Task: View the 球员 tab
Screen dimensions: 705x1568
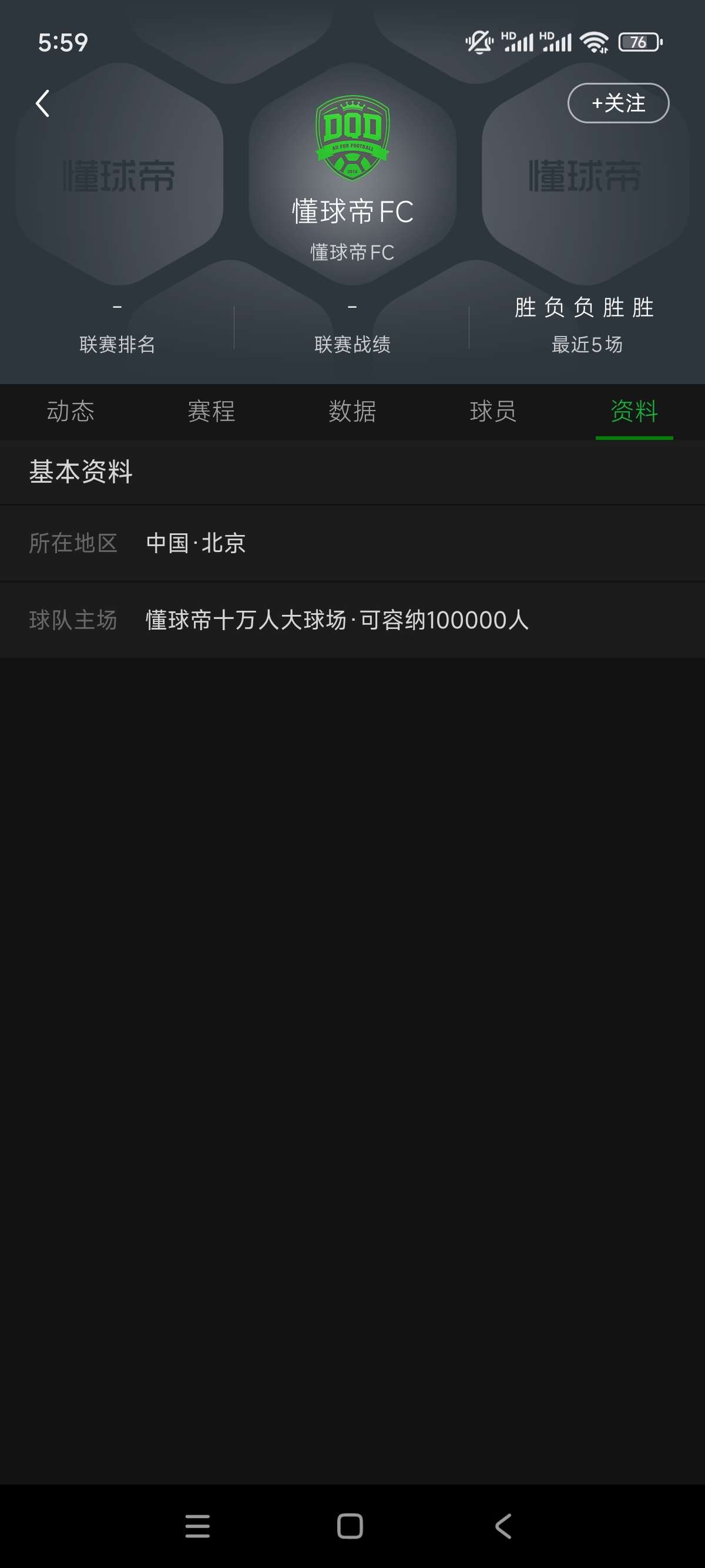Action: (493, 412)
